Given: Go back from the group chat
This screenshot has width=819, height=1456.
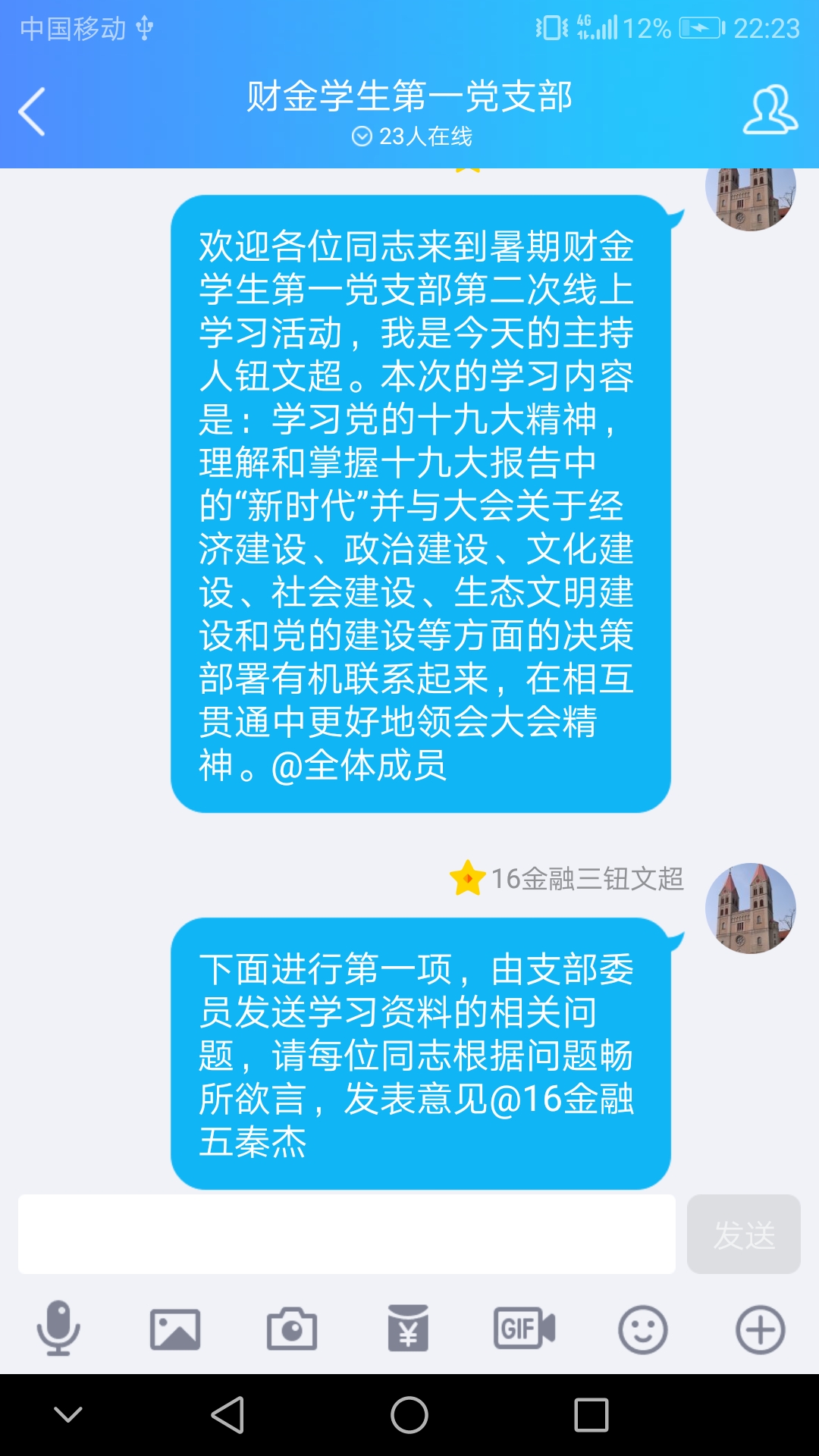Looking at the screenshot, I should (x=33, y=111).
